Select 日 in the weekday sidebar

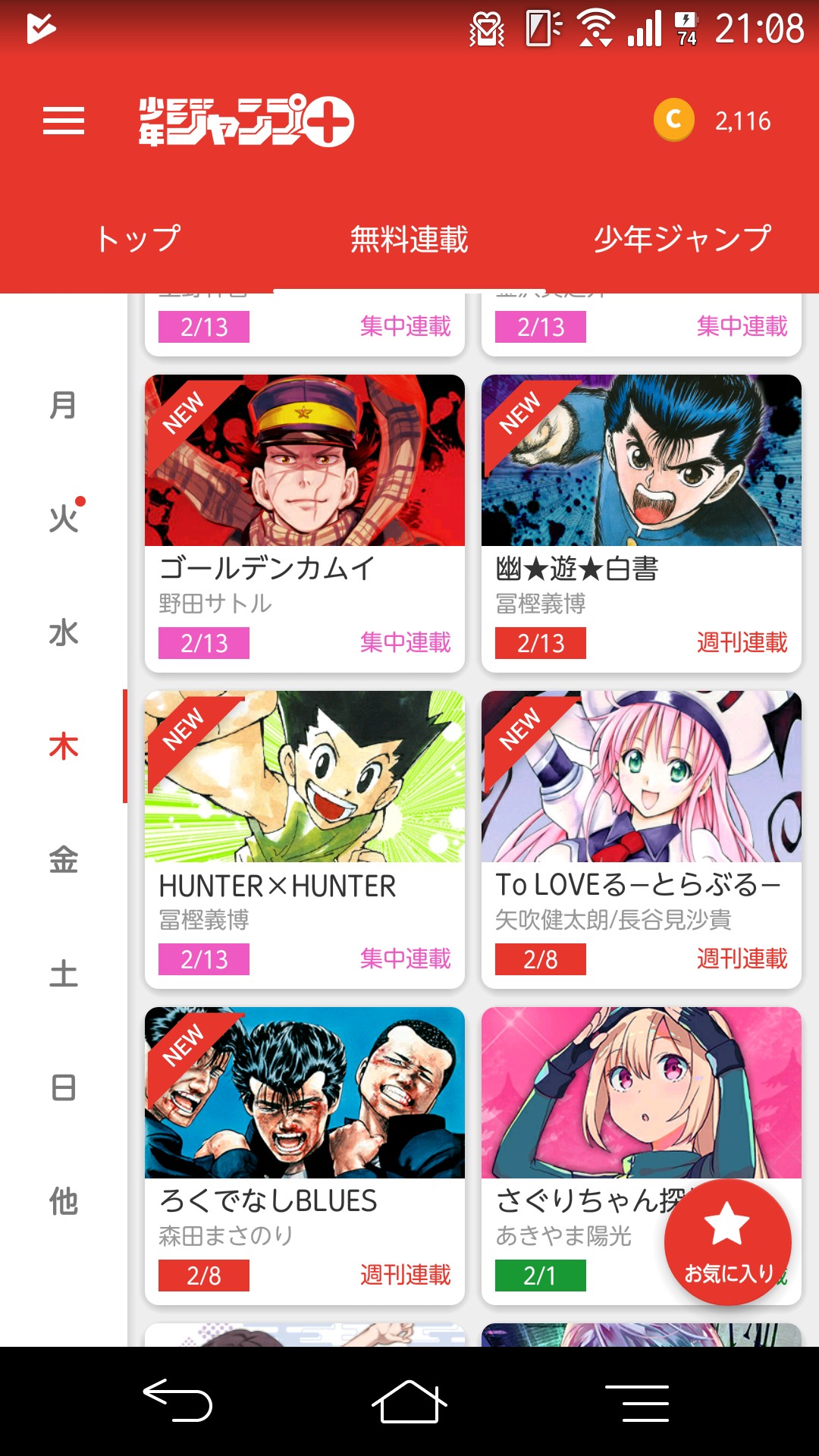click(64, 1088)
